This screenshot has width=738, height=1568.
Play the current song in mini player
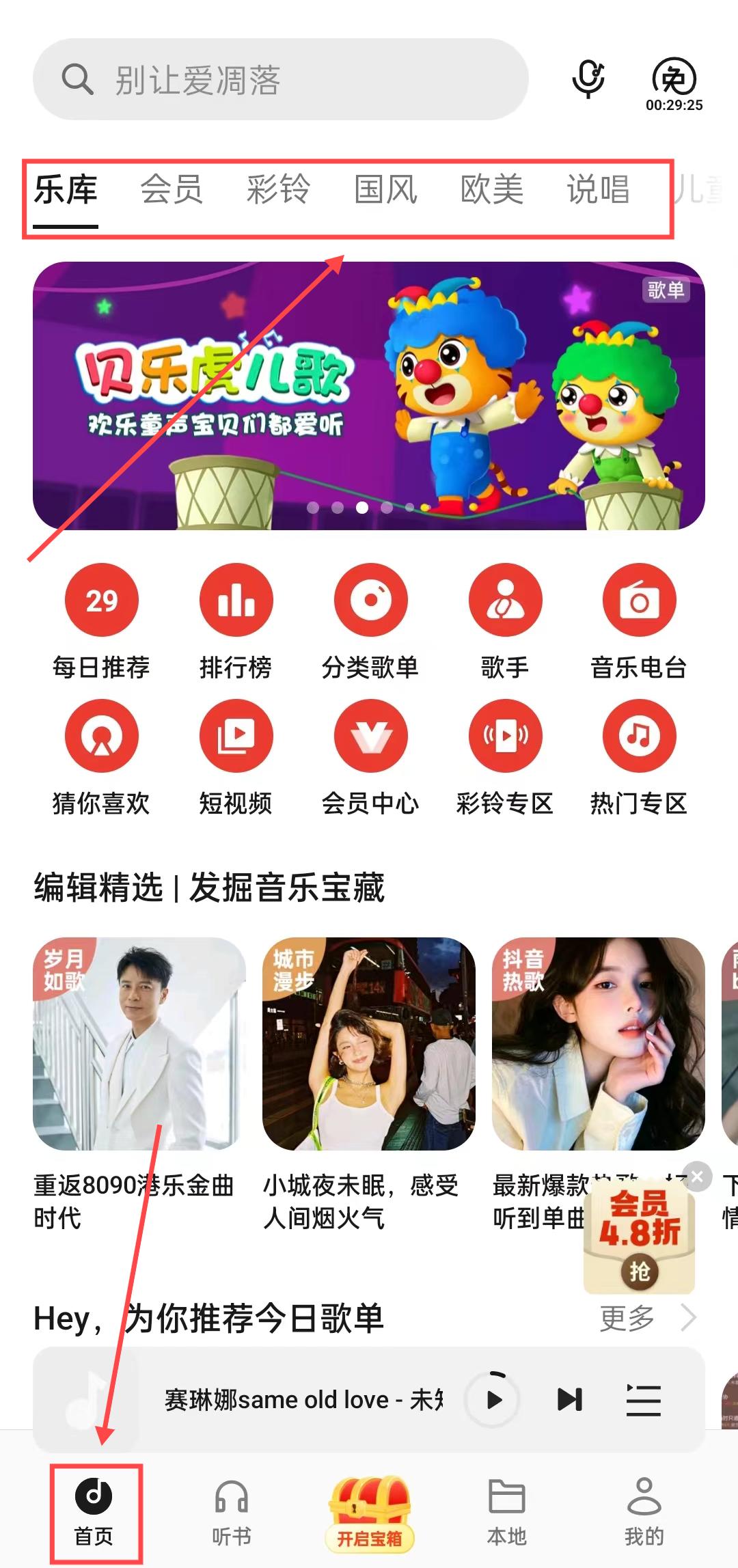(493, 1400)
